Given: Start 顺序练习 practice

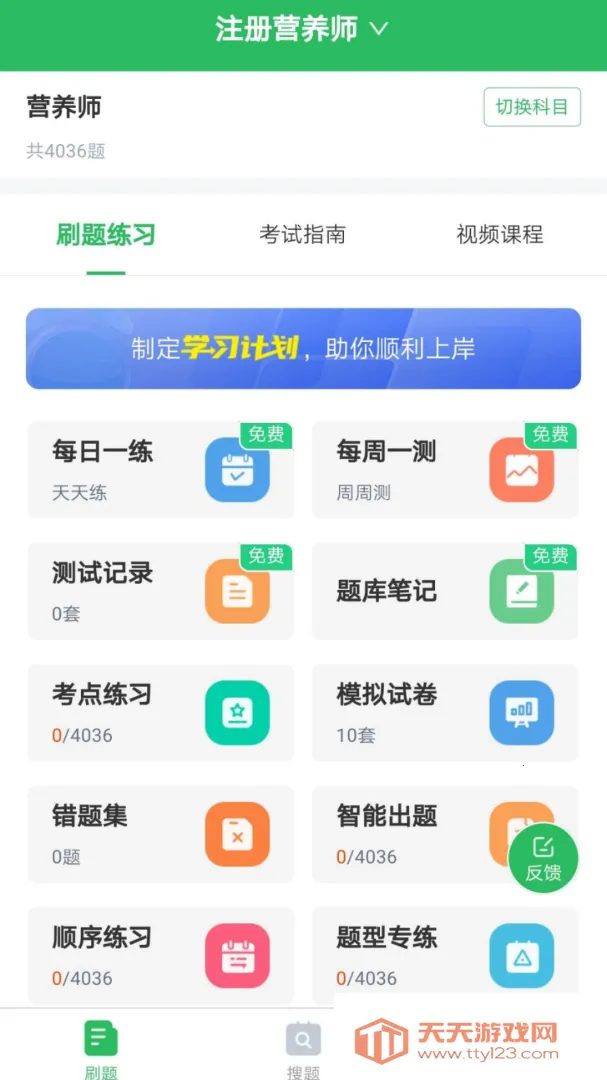Looking at the screenshot, I should click(x=160, y=956).
